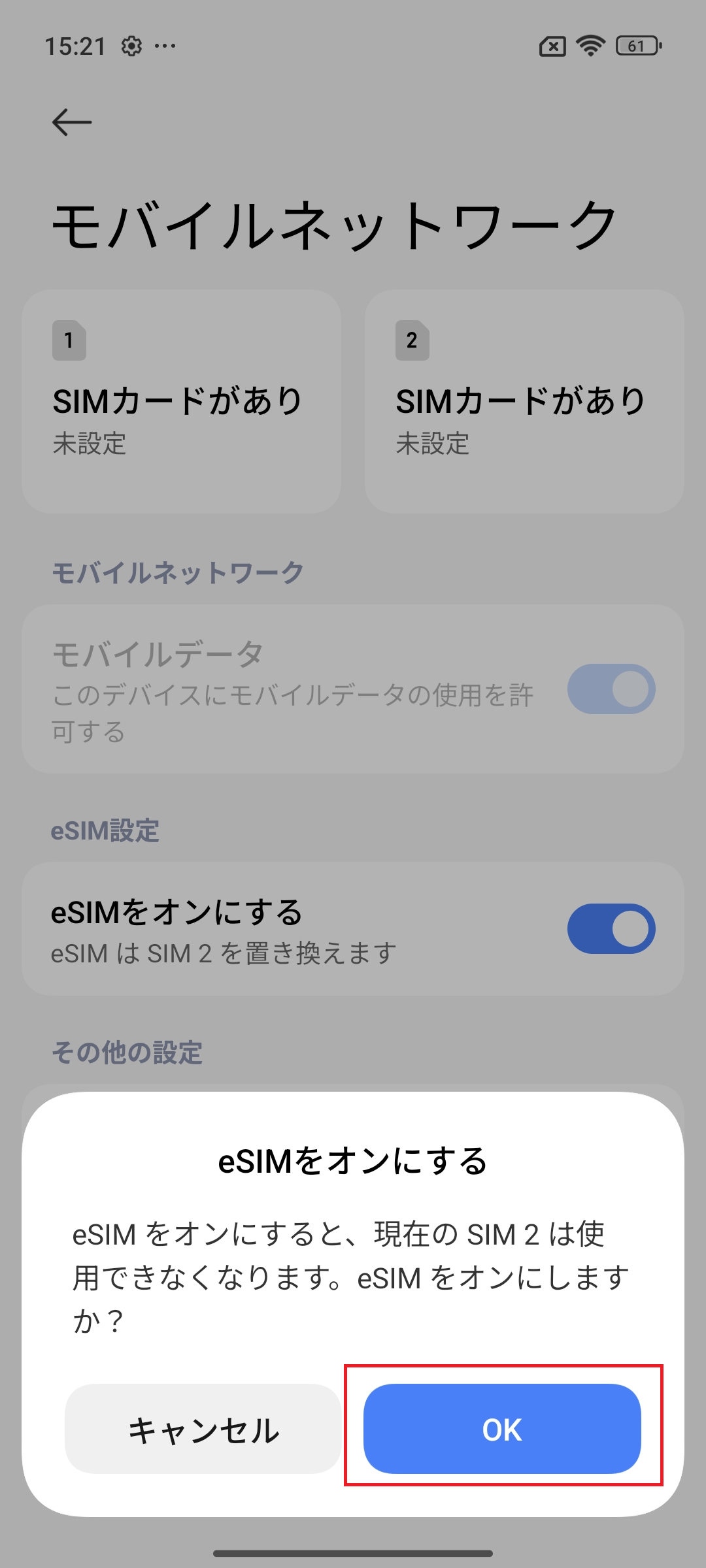Select the SIM 1 card icon

point(68,340)
